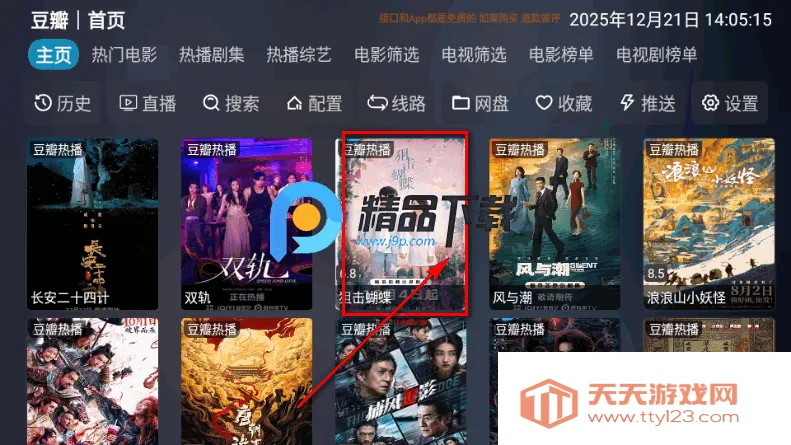Select the 电影筛选 tab
Image resolution: width=791 pixels, height=445 pixels.
coord(386,55)
